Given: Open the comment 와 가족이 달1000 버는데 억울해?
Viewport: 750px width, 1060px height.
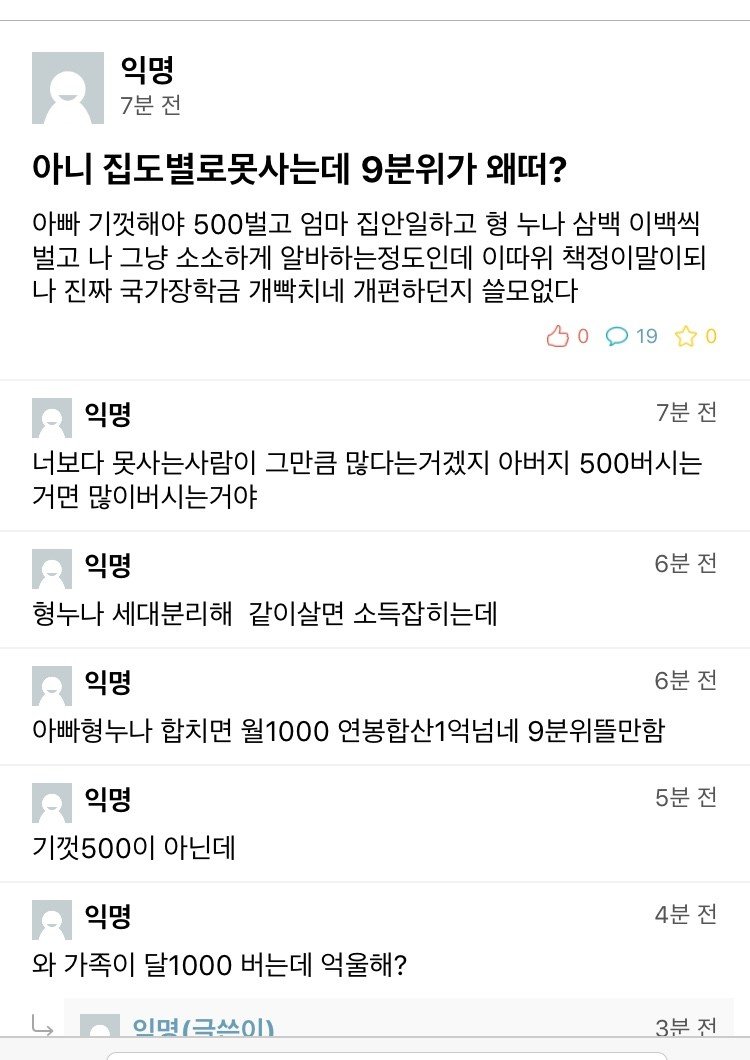Looking at the screenshot, I should pos(220,966).
